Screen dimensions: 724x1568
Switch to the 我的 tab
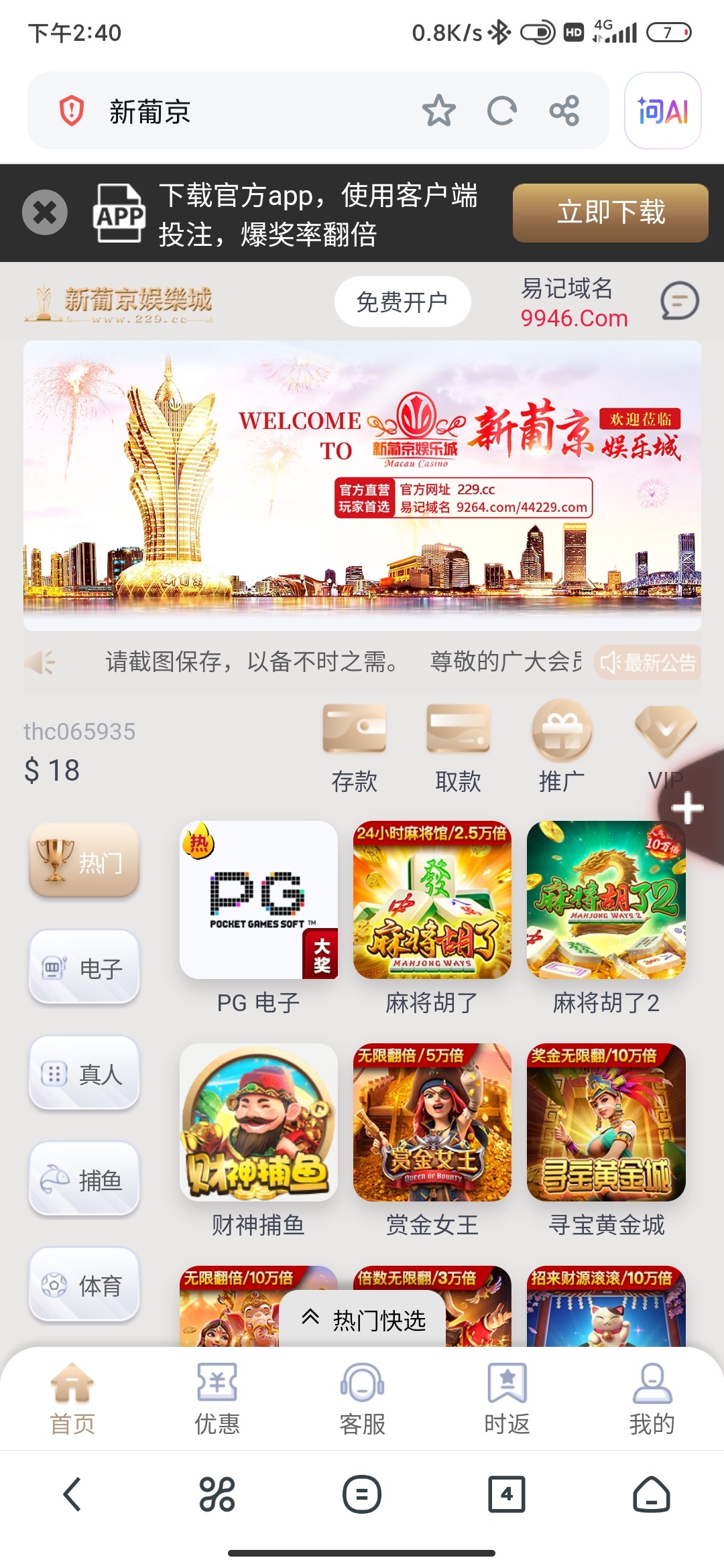pos(652,1399)
